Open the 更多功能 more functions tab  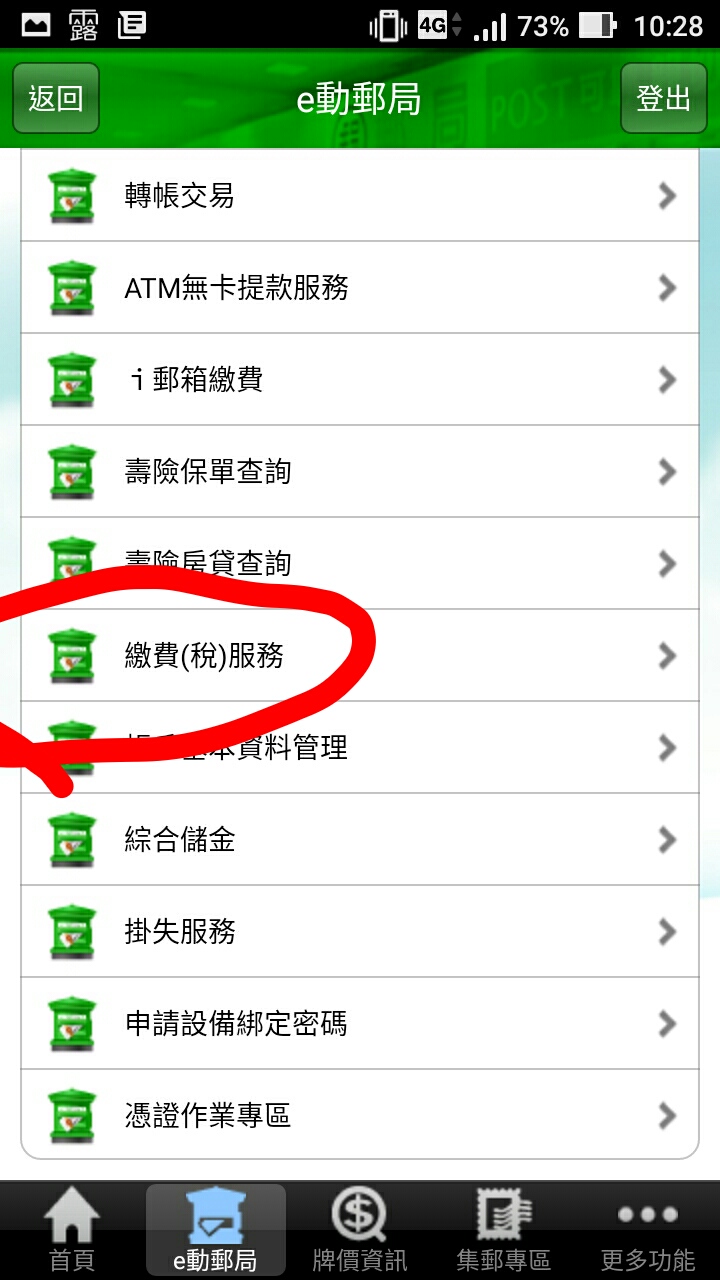coord(648,1231)
